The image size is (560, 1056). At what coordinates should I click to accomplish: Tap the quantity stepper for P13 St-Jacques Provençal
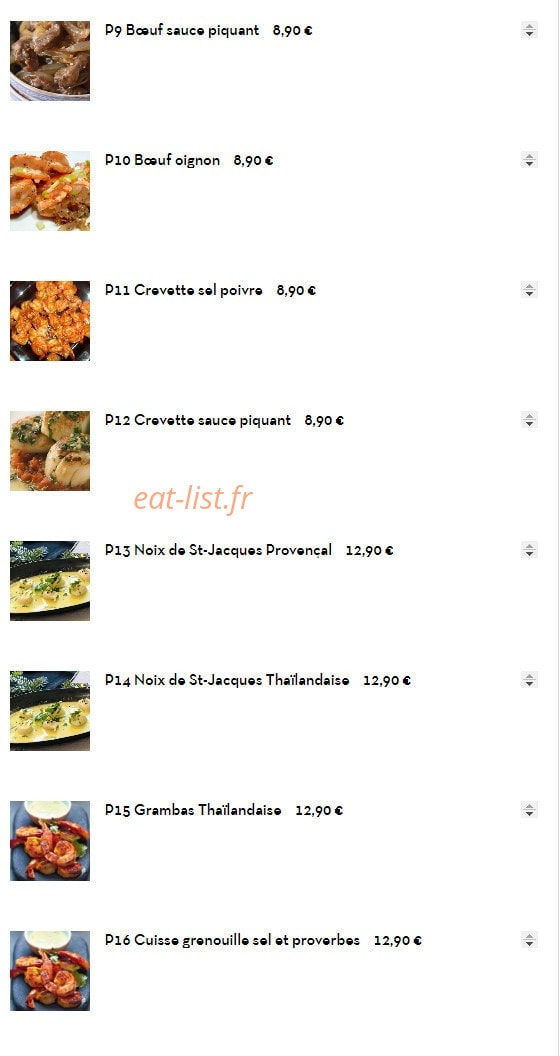(529, 550)
